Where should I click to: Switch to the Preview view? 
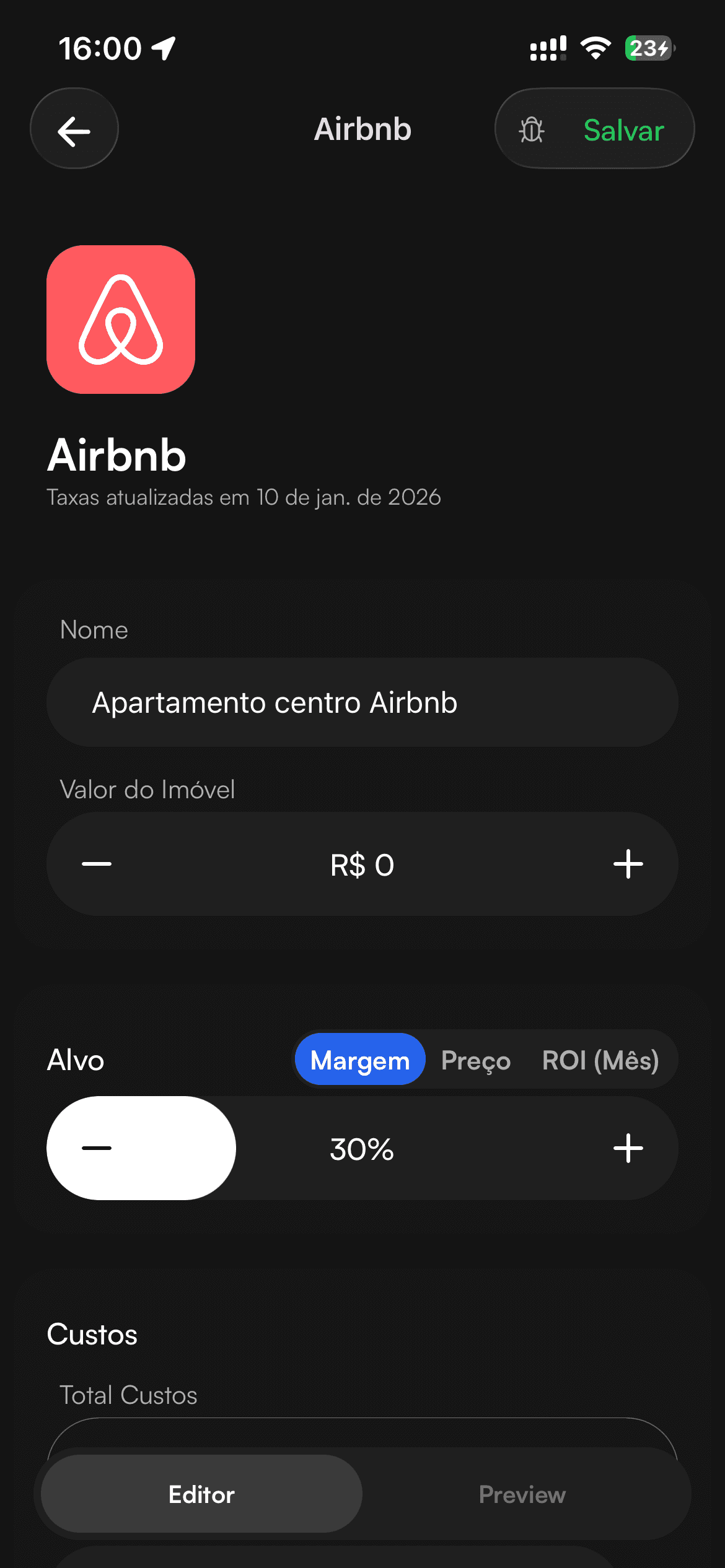coord(521,1494)
